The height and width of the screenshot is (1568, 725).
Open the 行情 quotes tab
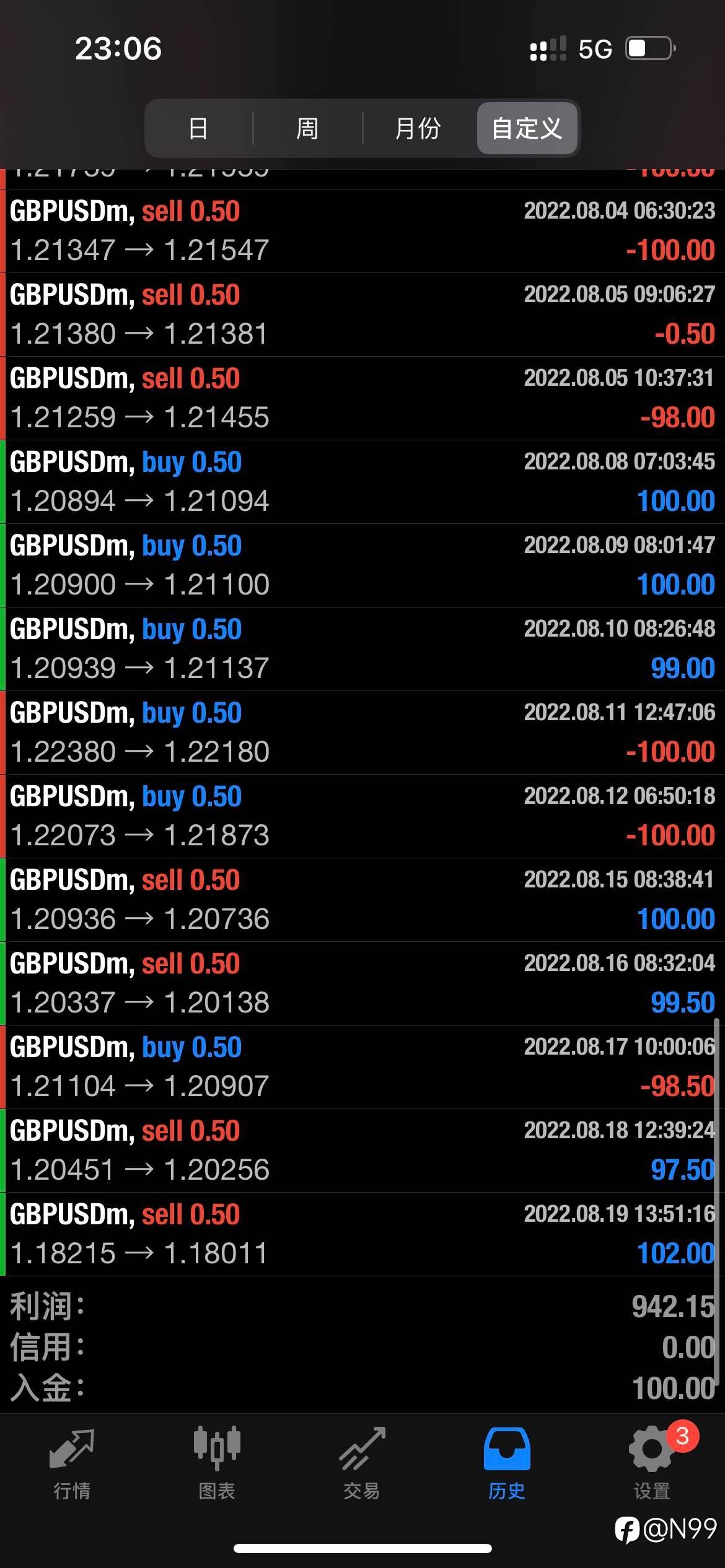(x=72, y=1464)
